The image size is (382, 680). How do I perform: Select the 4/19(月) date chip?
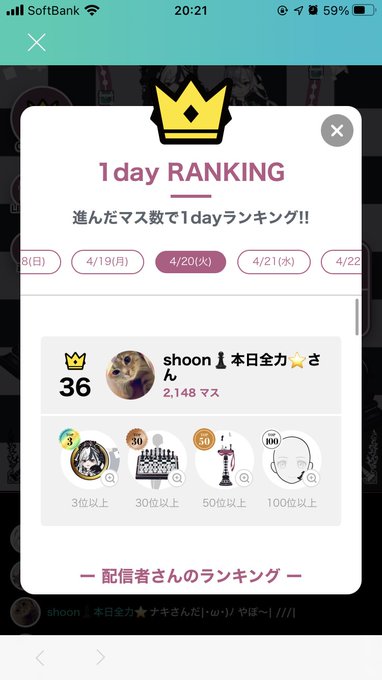pyautogui.click(x=108, y=262)
